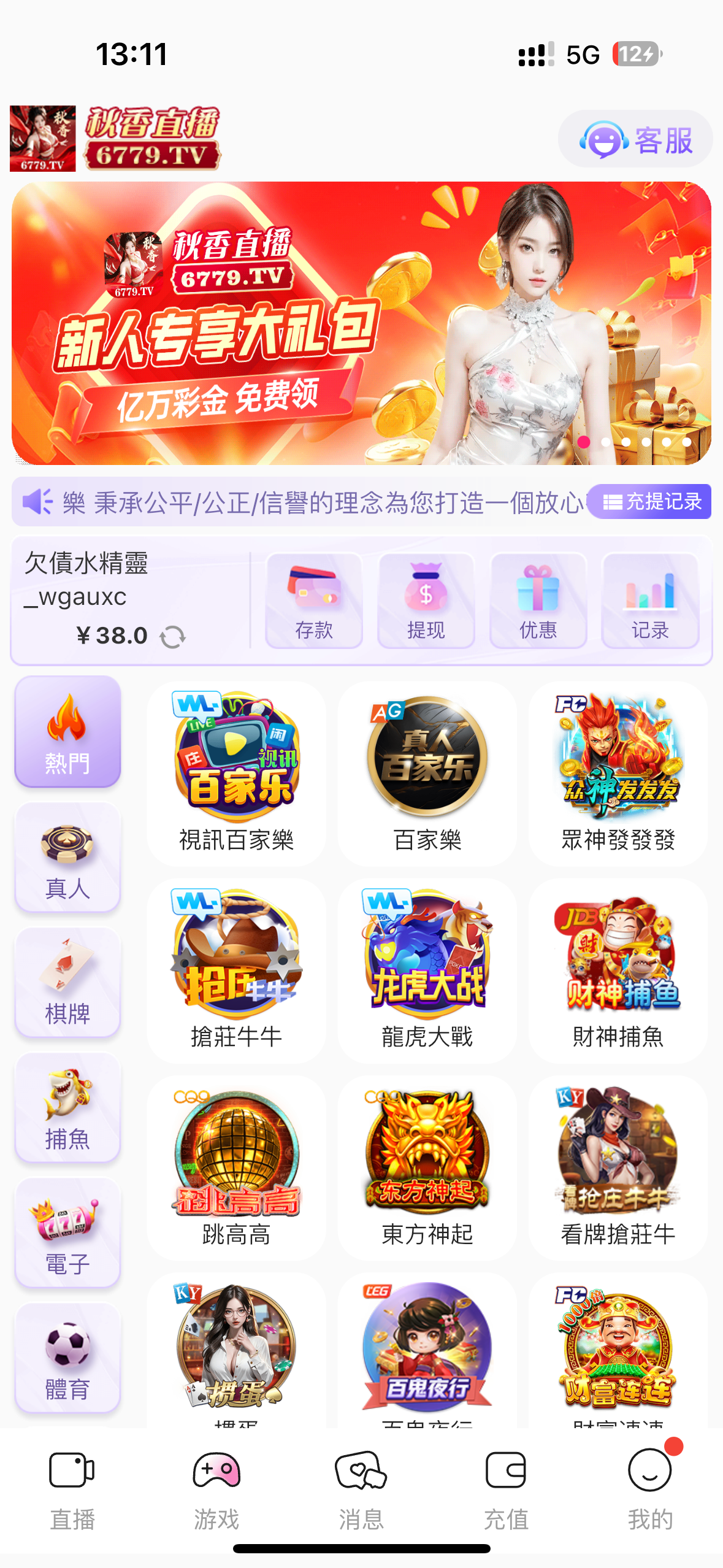
Task: Select the 真人 game category
Action: 67,858
